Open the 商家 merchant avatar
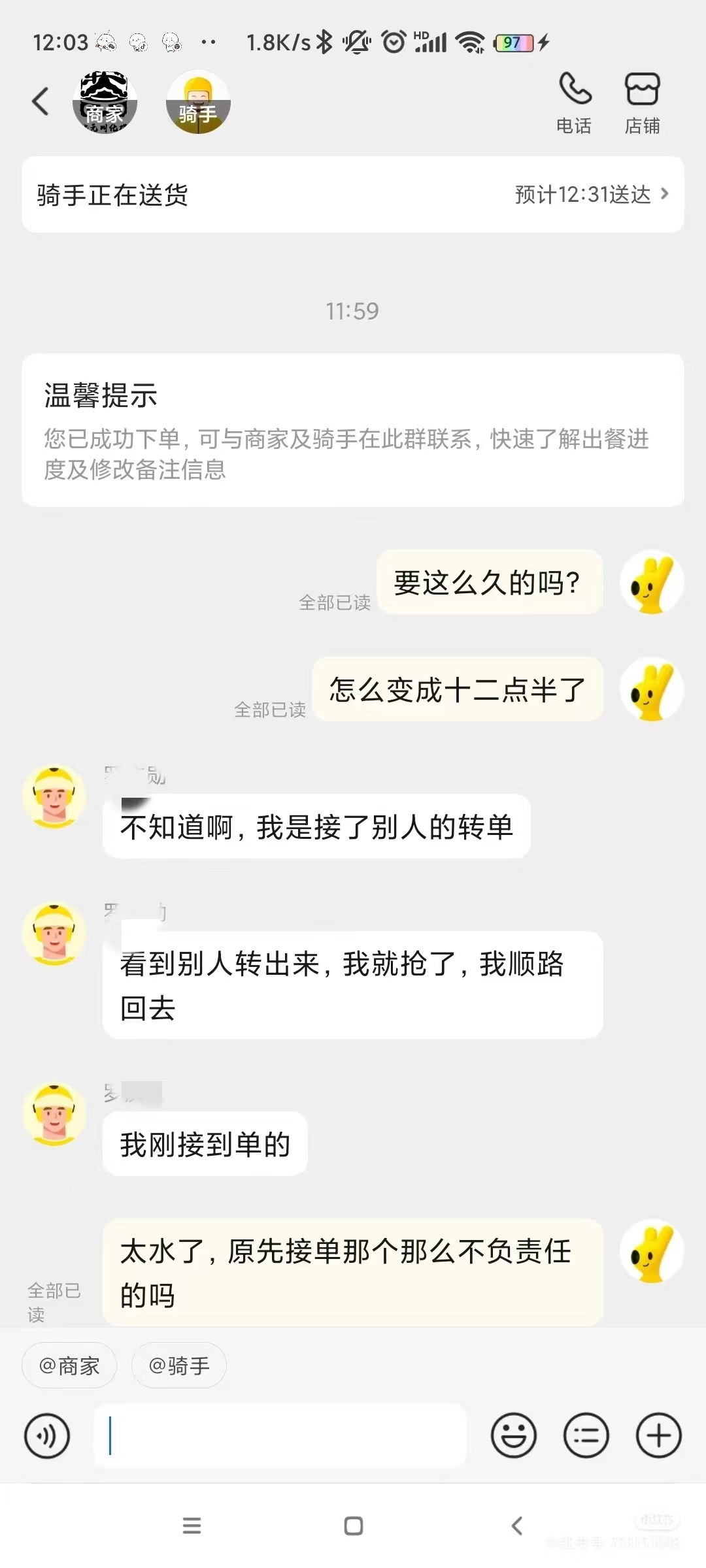Image resolution: width=706 pixels, height=1568 pixels. tap(105, 103)
